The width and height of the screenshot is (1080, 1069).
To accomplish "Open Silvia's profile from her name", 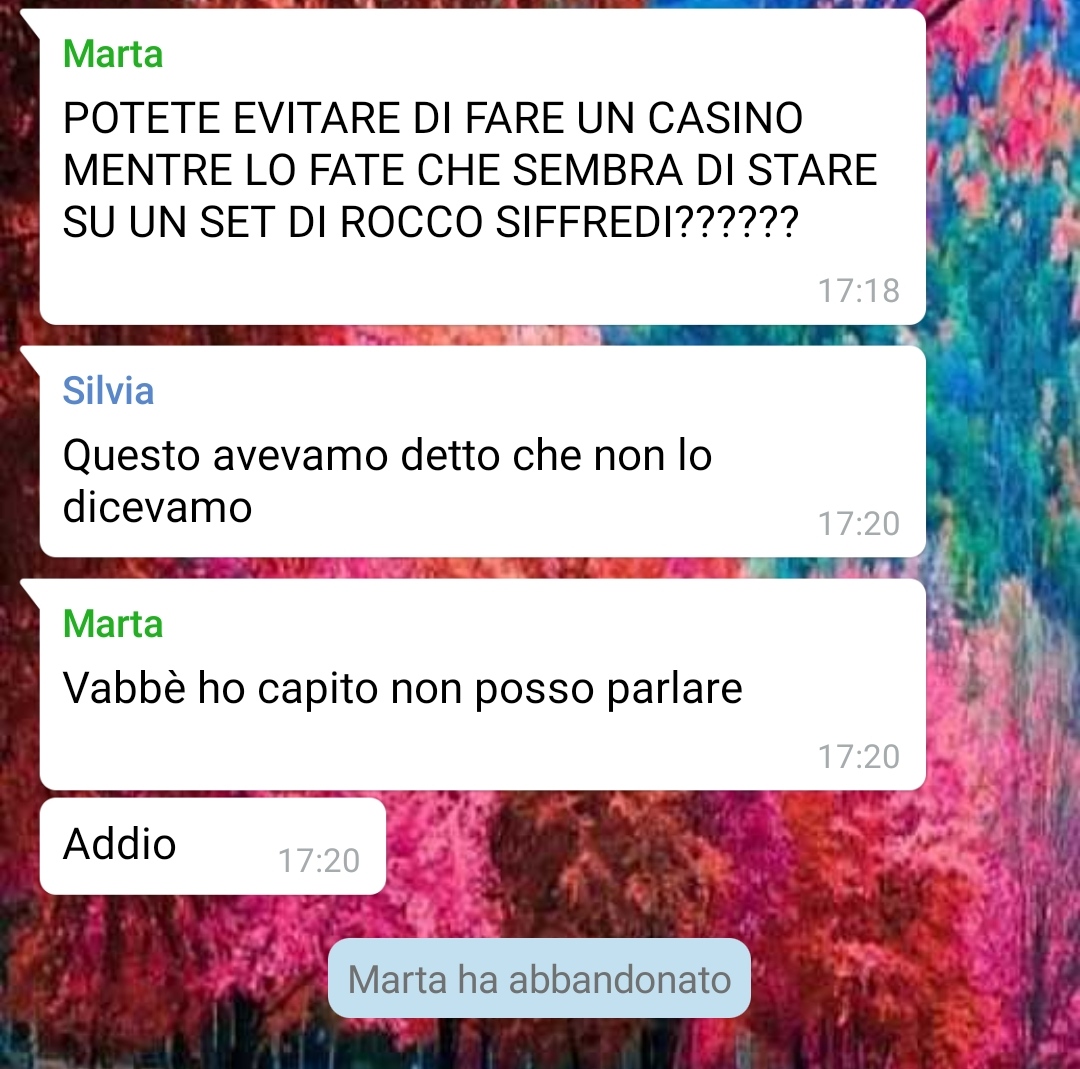I will [108, 390].
